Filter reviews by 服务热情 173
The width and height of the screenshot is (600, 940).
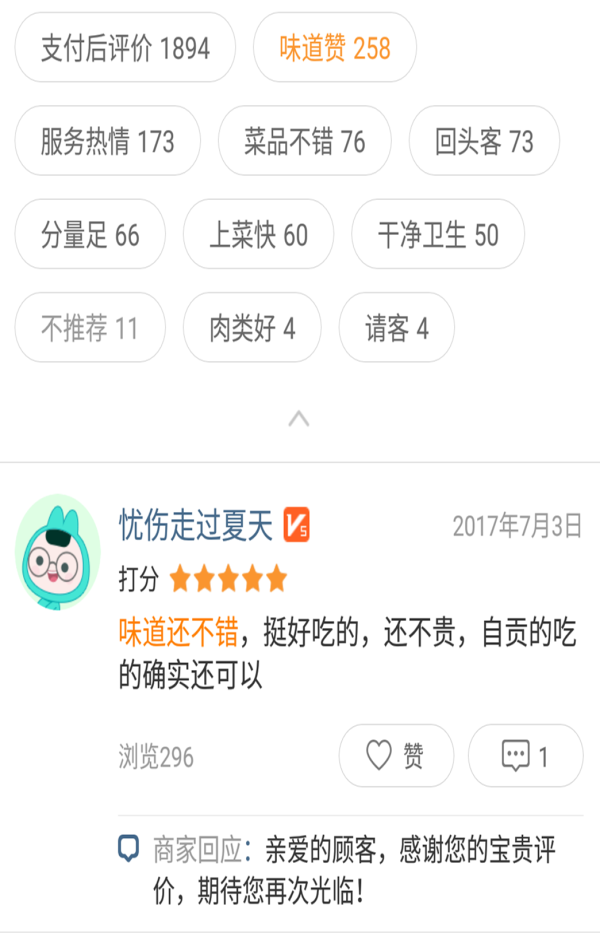(x=107, y=141)
